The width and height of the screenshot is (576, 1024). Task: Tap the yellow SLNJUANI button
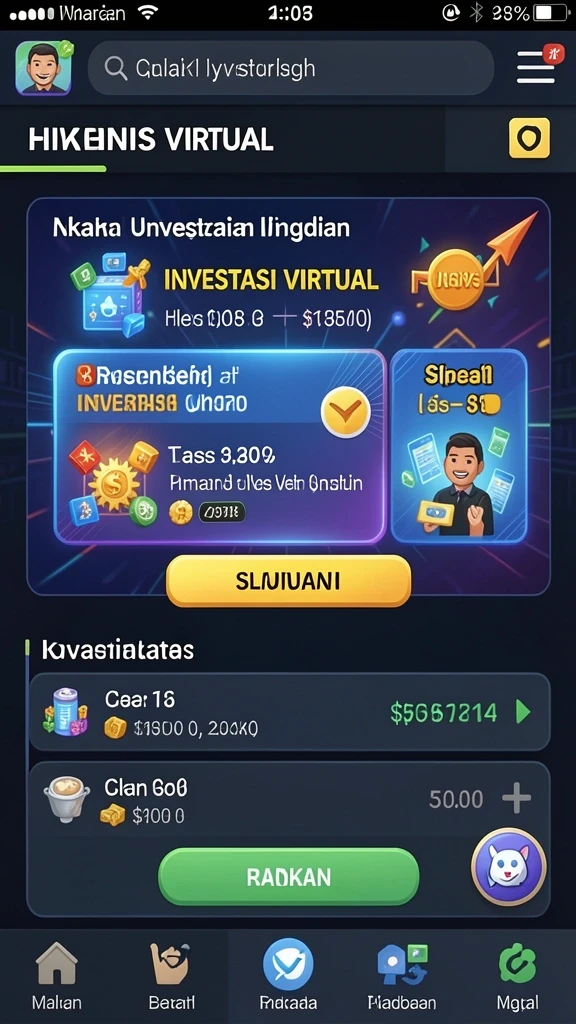[x=289, y=581]
